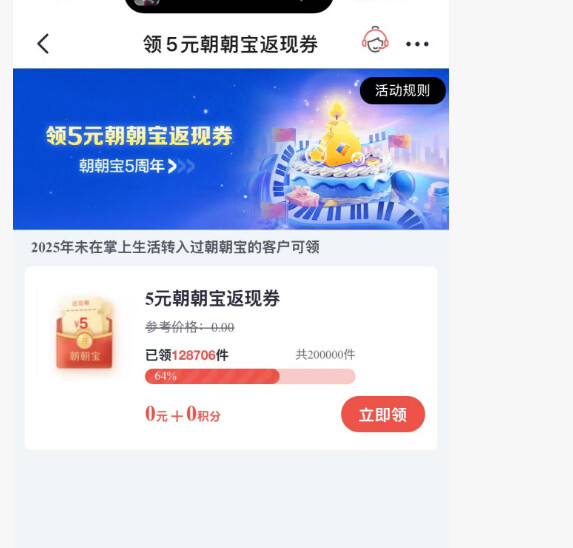Open the 5元朝朝宝返现券 coupon card

click(x=231, y=358)
